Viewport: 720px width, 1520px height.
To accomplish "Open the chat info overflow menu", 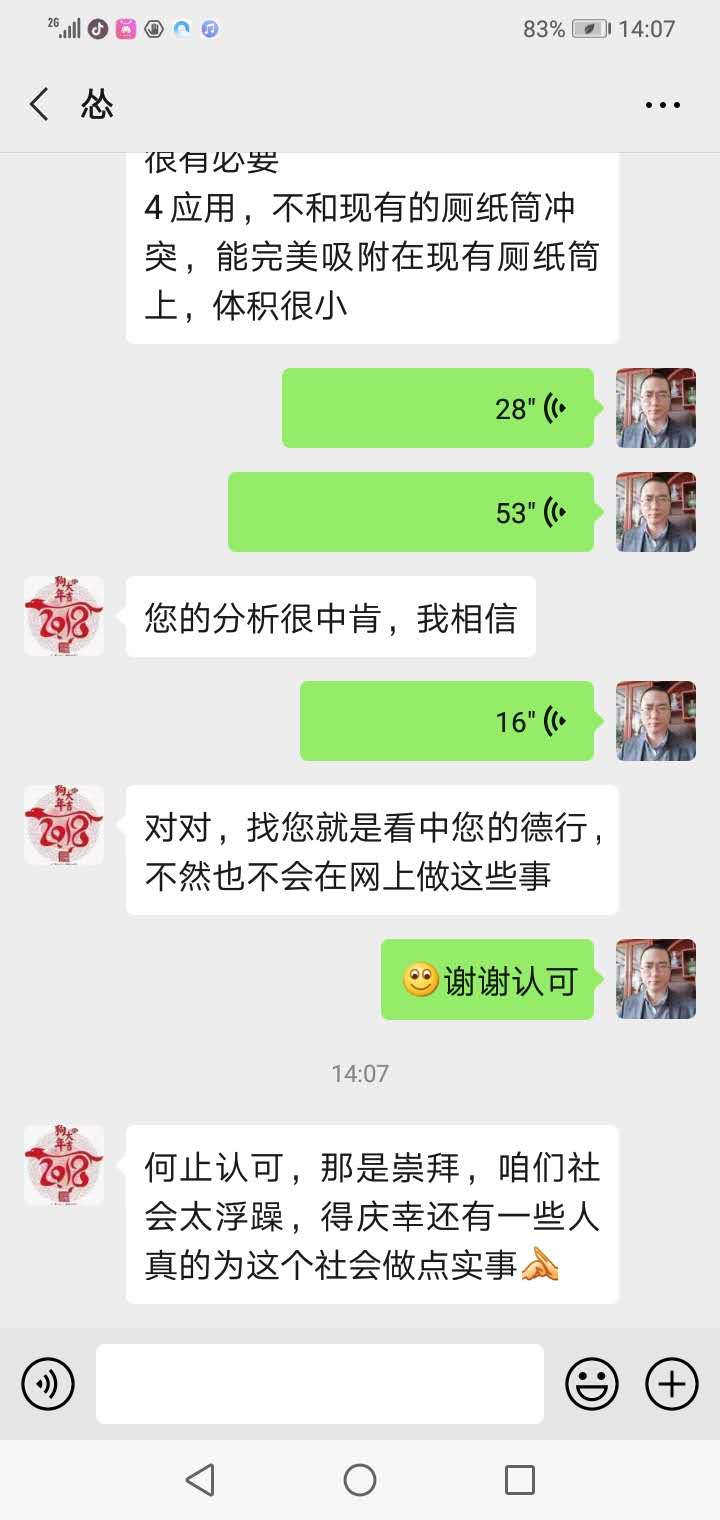I will point(662,105).
